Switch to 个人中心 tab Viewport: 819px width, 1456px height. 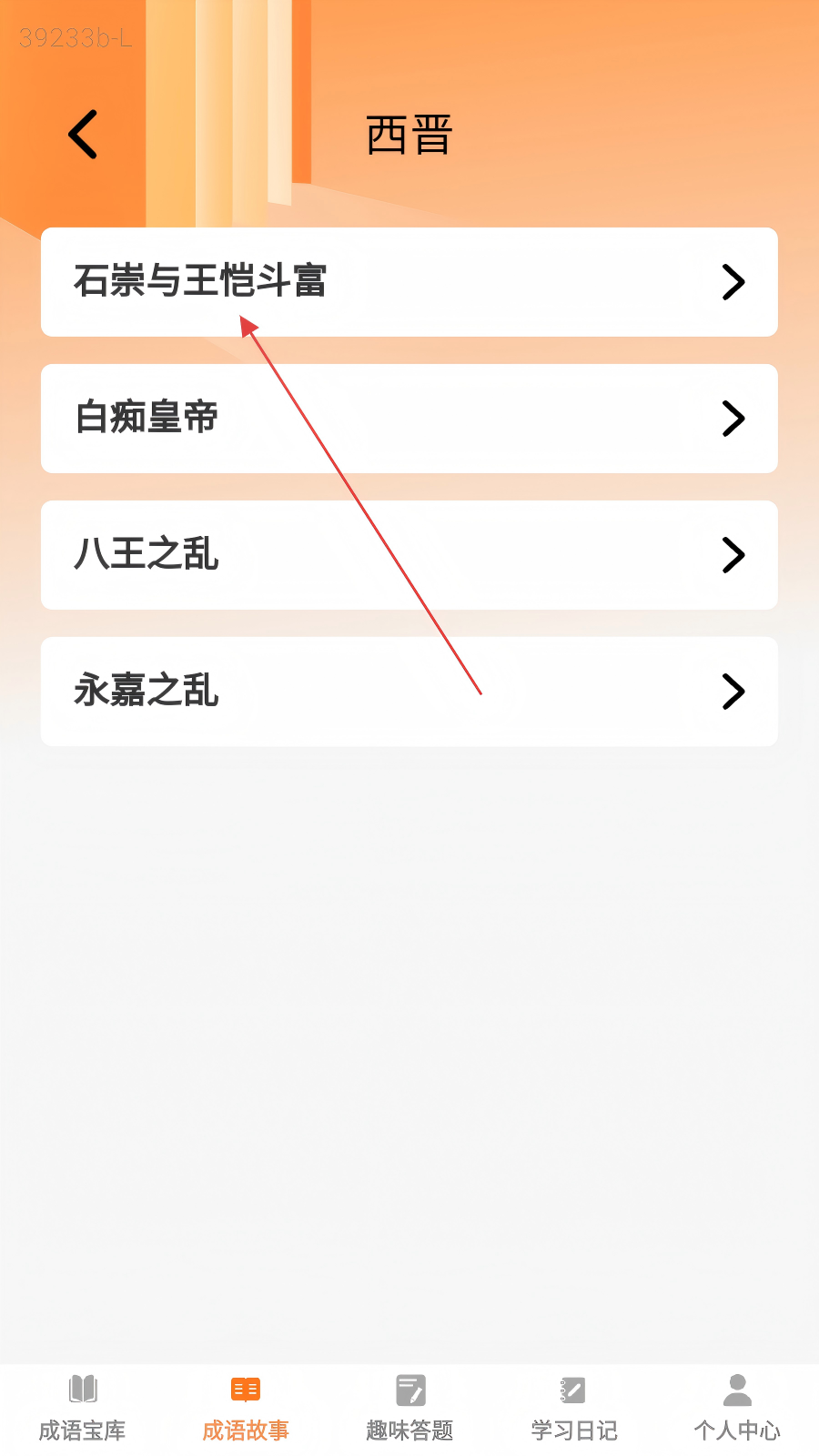tap(737, 1409)
